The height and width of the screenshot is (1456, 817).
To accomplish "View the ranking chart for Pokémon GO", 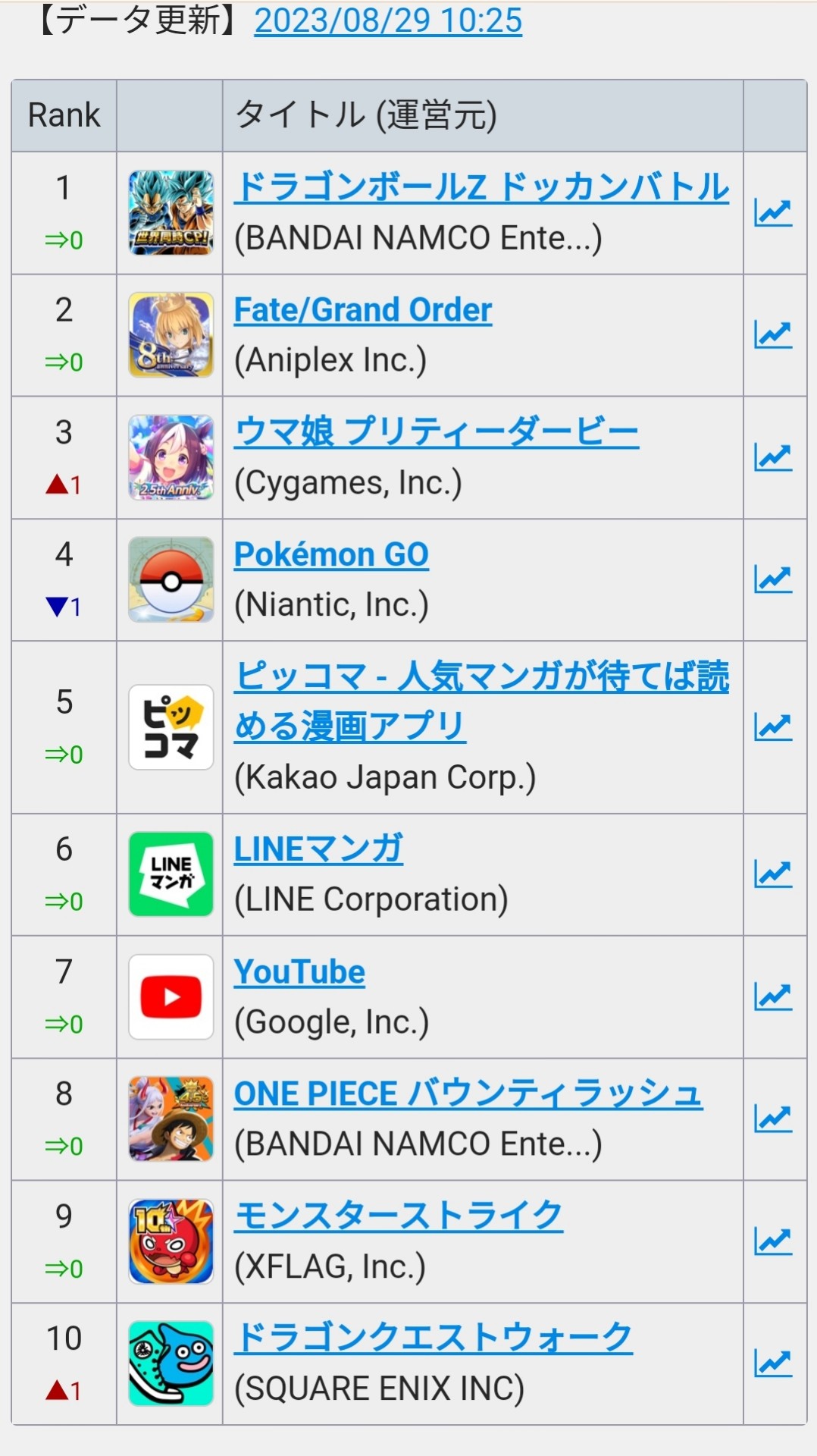I will tap(773, 579).
